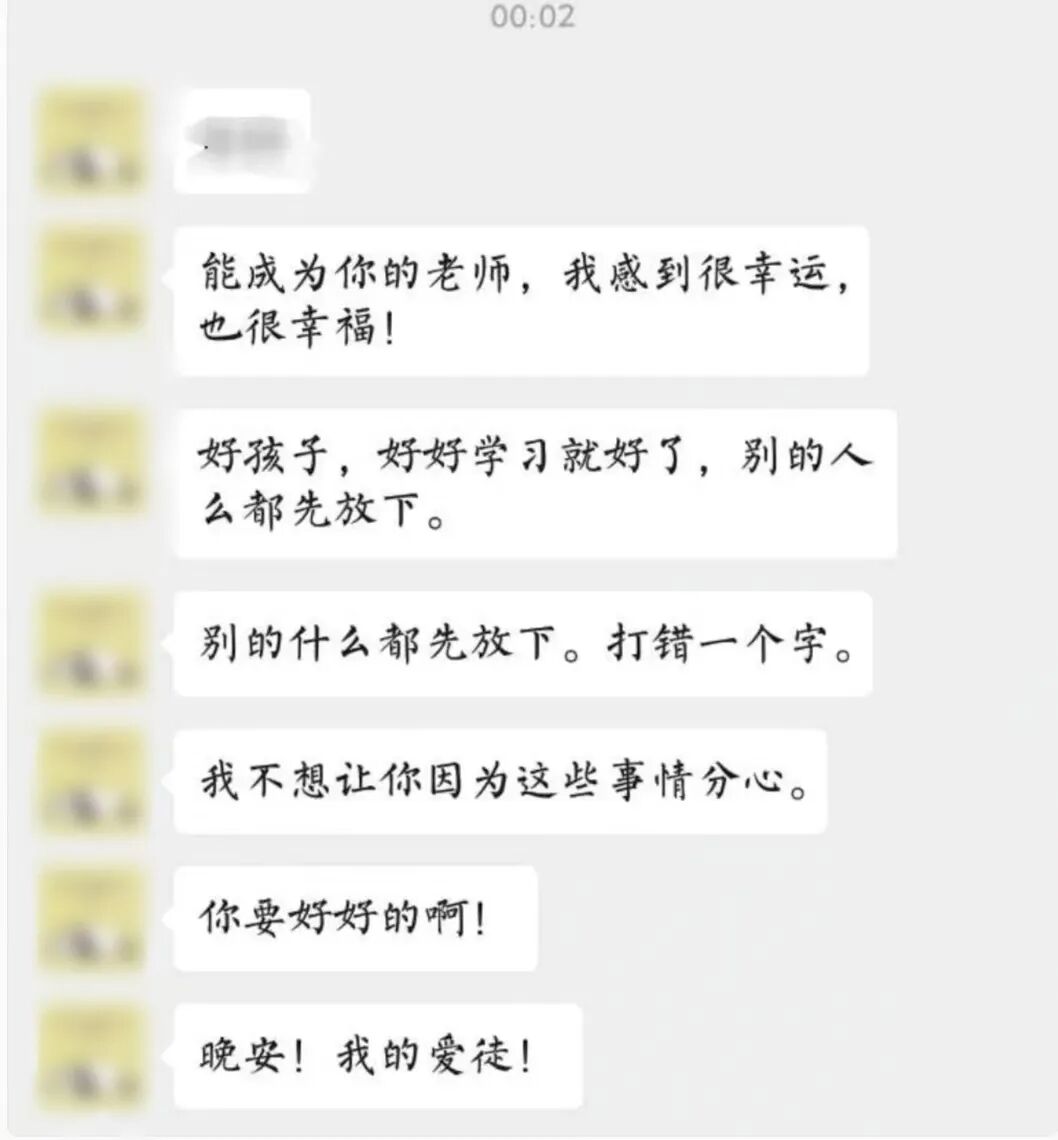Screen dimensions: 1058x1140
Task: Tap the avatar next to '你要好好的啊！'
Action: point(91,918)
